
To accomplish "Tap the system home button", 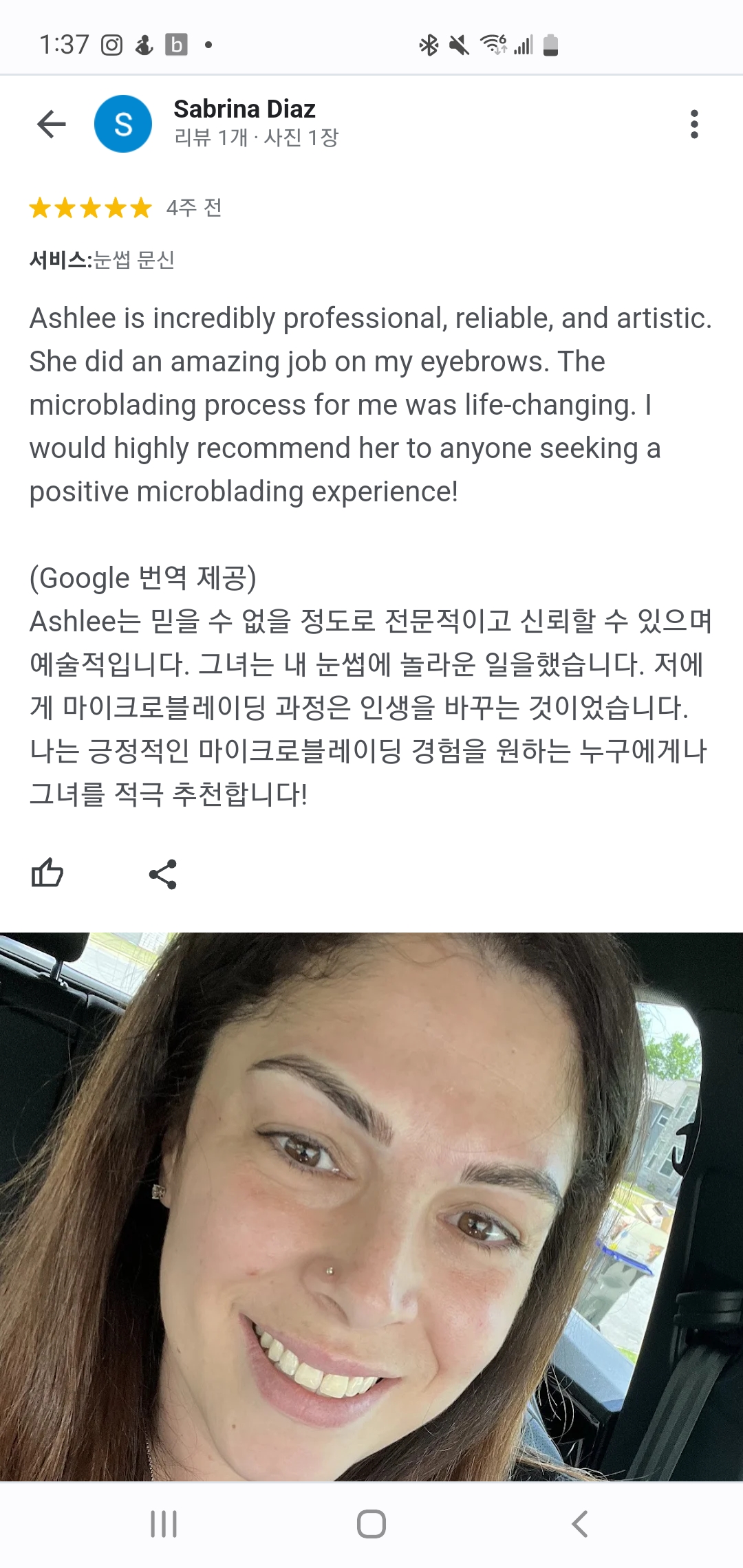I will (x=371, y=1524).
